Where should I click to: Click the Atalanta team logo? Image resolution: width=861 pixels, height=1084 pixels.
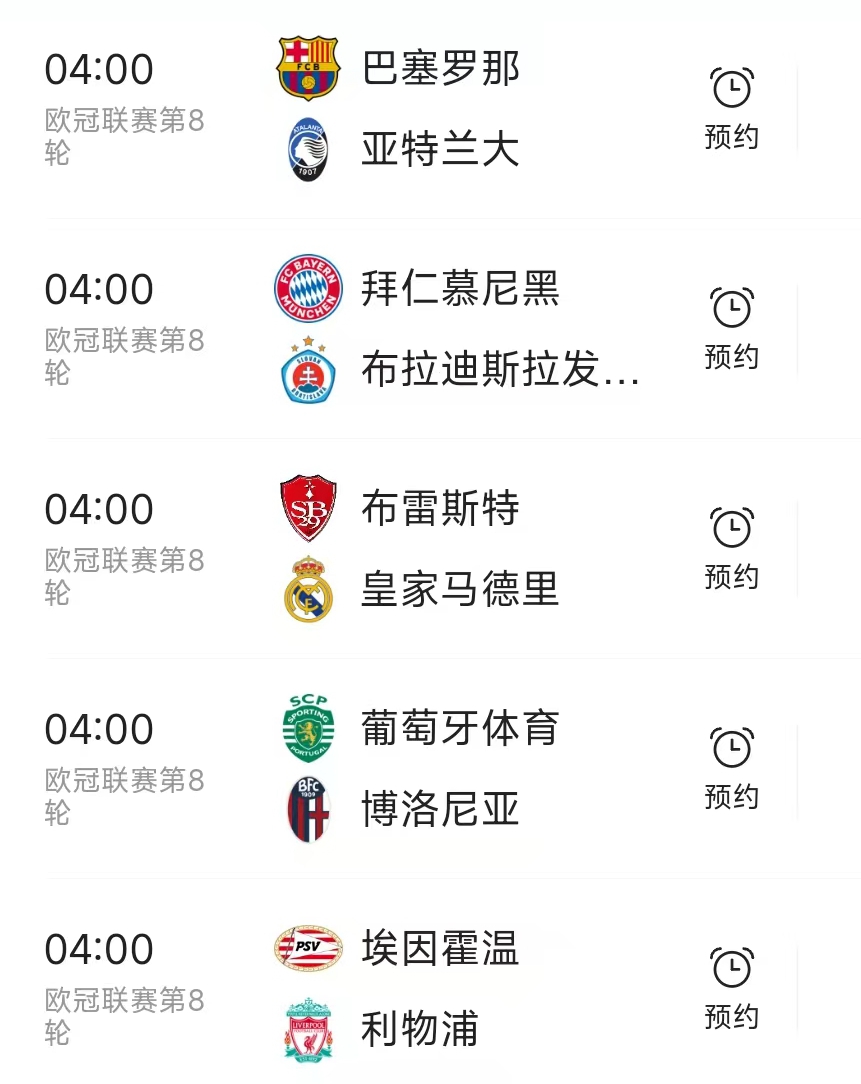pos(307,148)
